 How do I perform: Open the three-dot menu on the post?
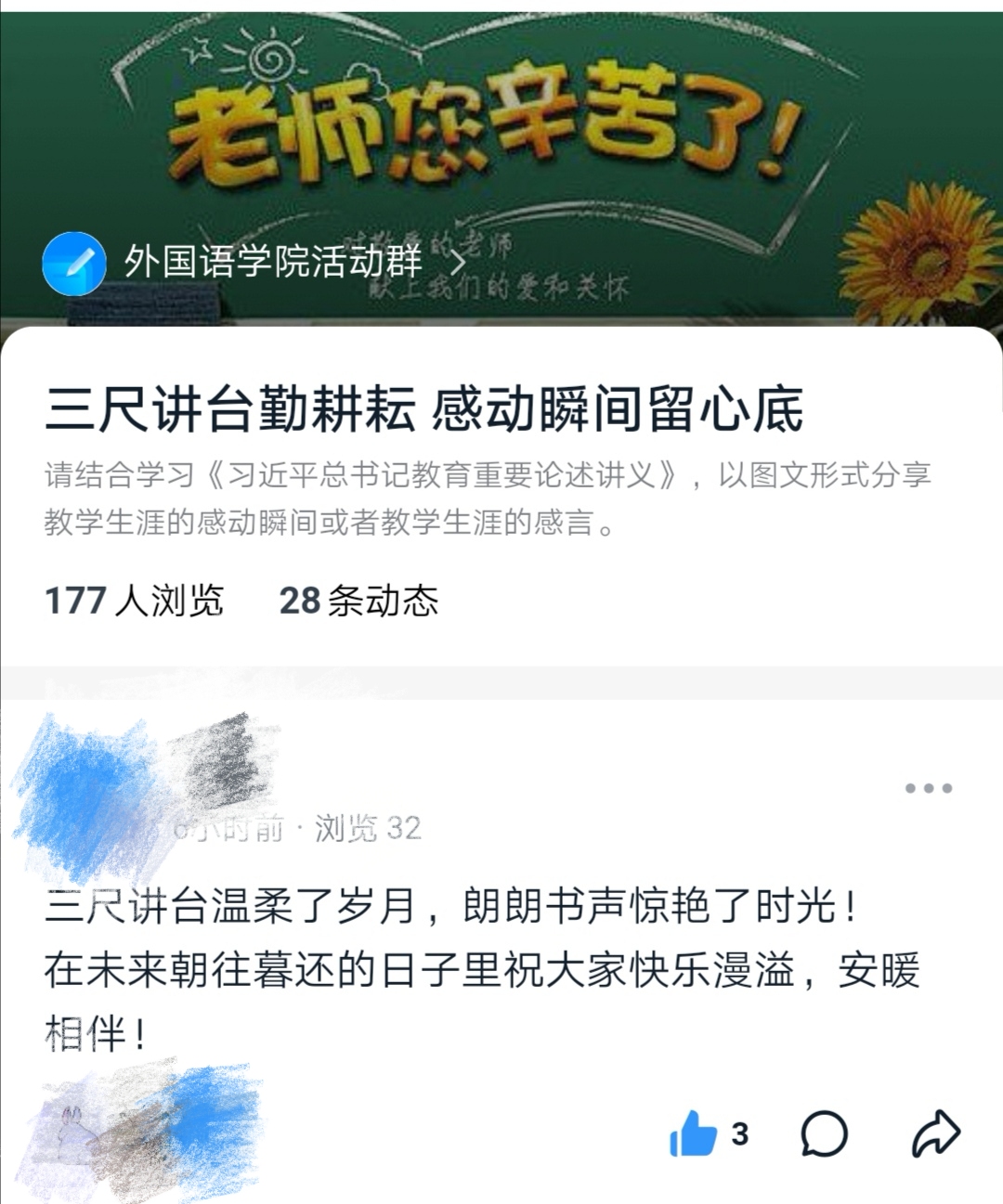[x=928, y=788]
